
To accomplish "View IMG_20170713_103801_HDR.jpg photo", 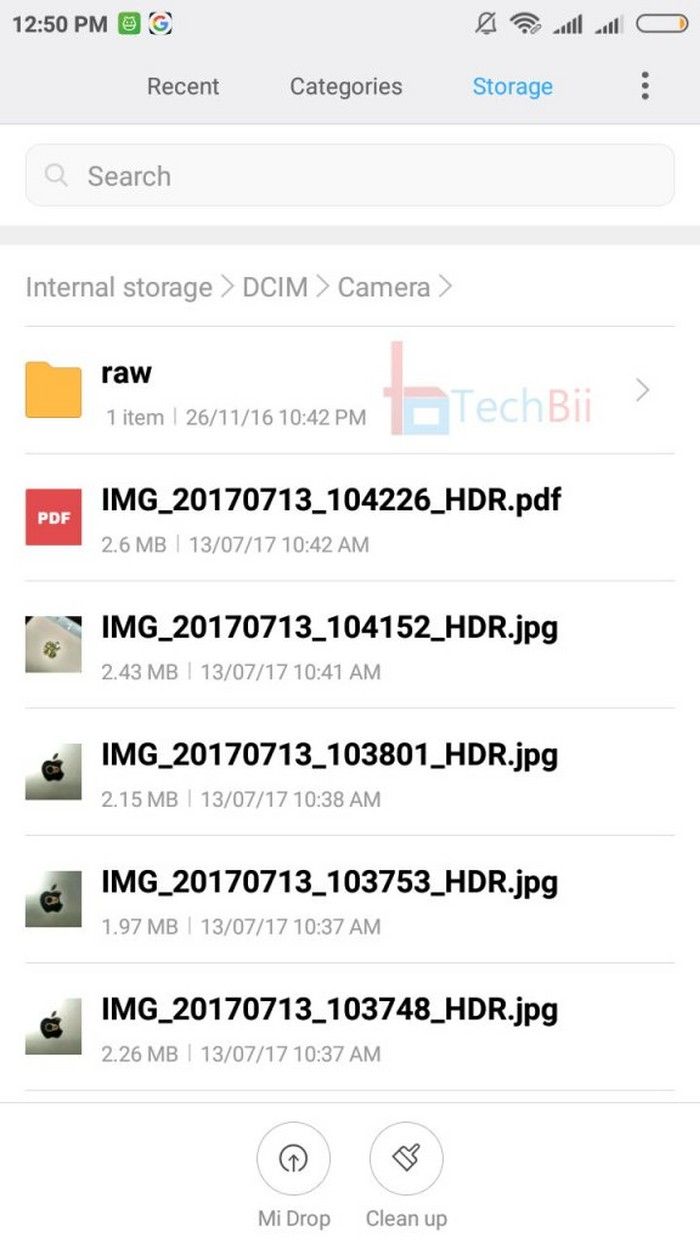I will [x=350, y=772].
